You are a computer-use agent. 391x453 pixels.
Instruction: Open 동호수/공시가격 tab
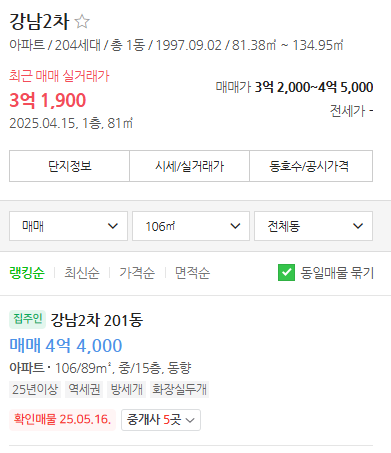(x=311, y=166)
